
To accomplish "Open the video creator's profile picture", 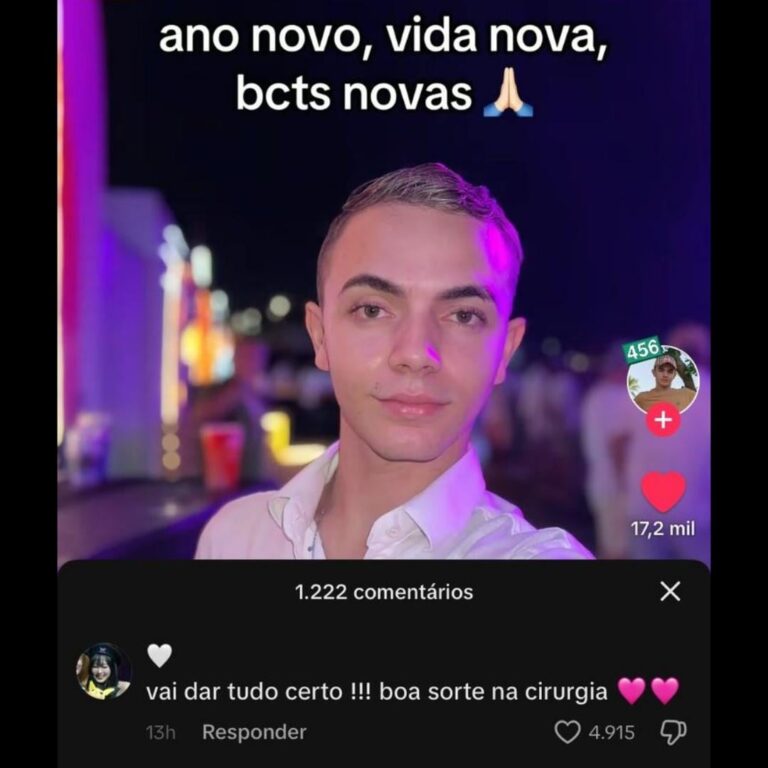I will (662, 379).
